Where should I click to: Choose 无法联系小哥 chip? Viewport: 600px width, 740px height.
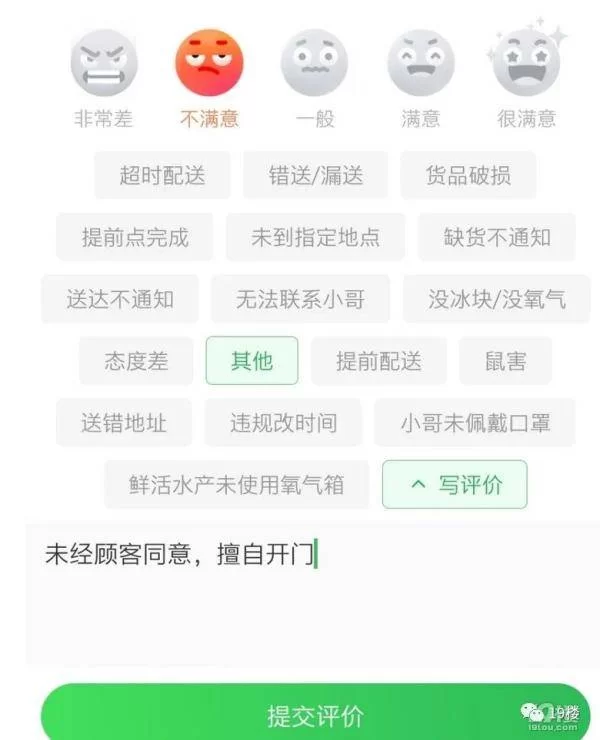coord(300,299)
